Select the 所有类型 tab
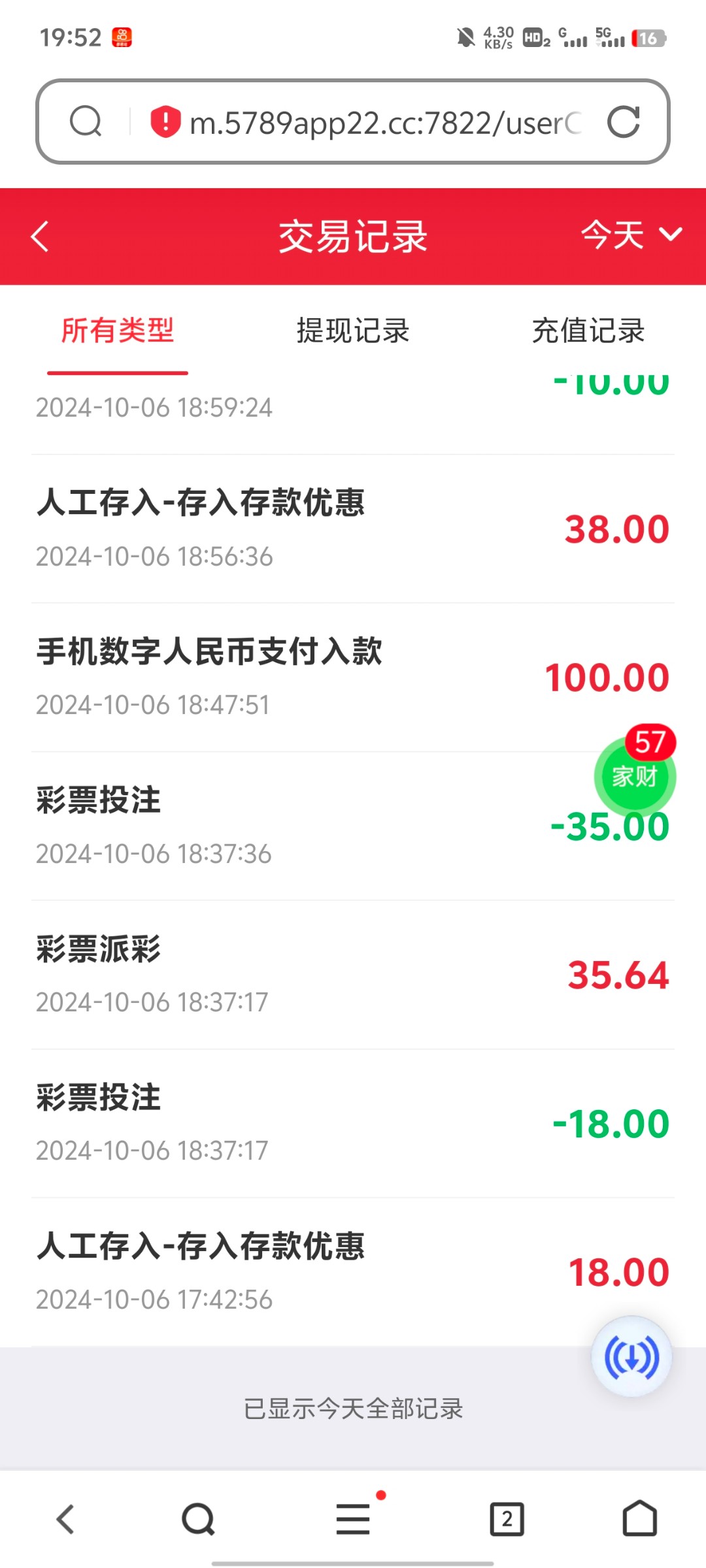The width and height of the screenshot is (706, 1568). tap(118, 331)
